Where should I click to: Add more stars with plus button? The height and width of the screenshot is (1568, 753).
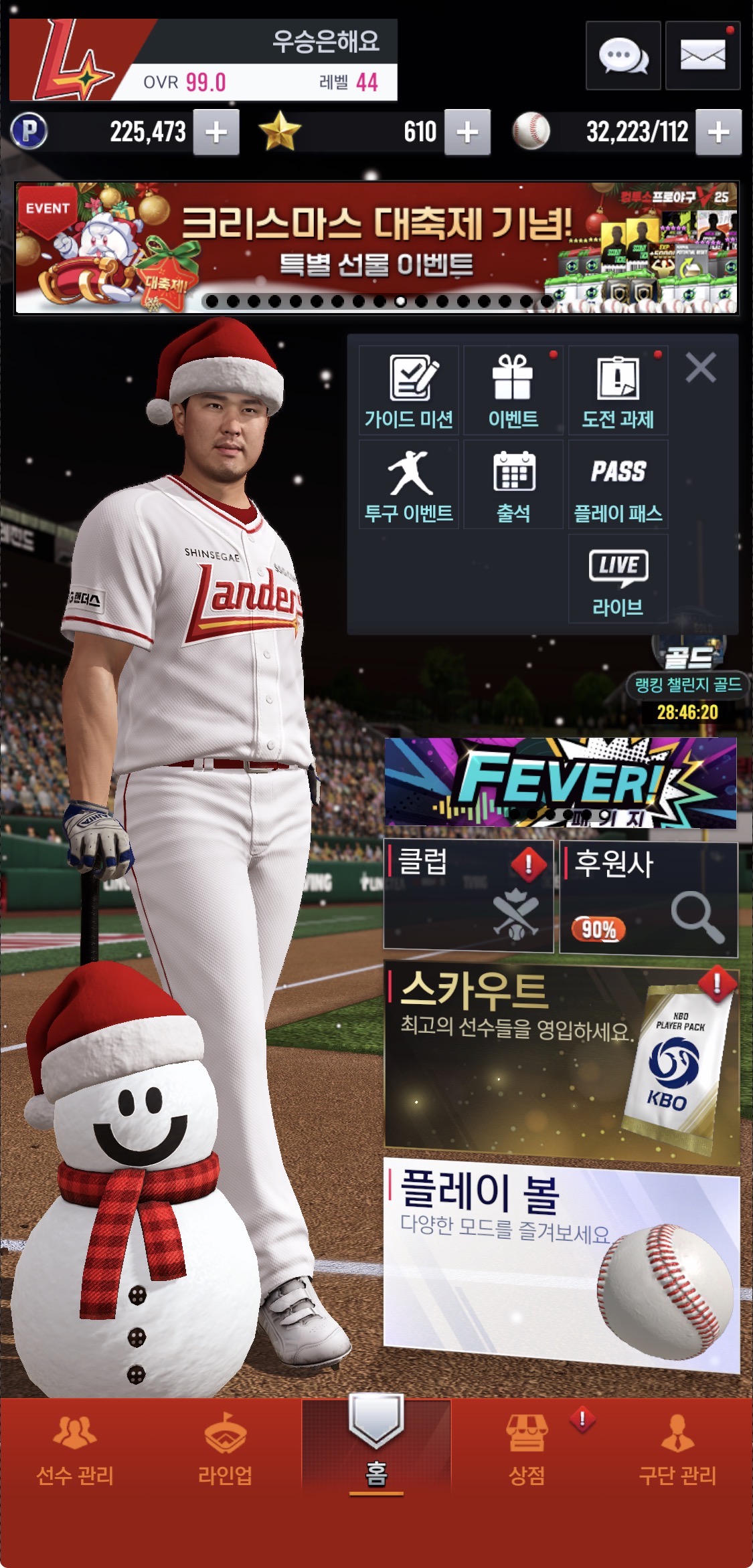click(x=467, y=132)
